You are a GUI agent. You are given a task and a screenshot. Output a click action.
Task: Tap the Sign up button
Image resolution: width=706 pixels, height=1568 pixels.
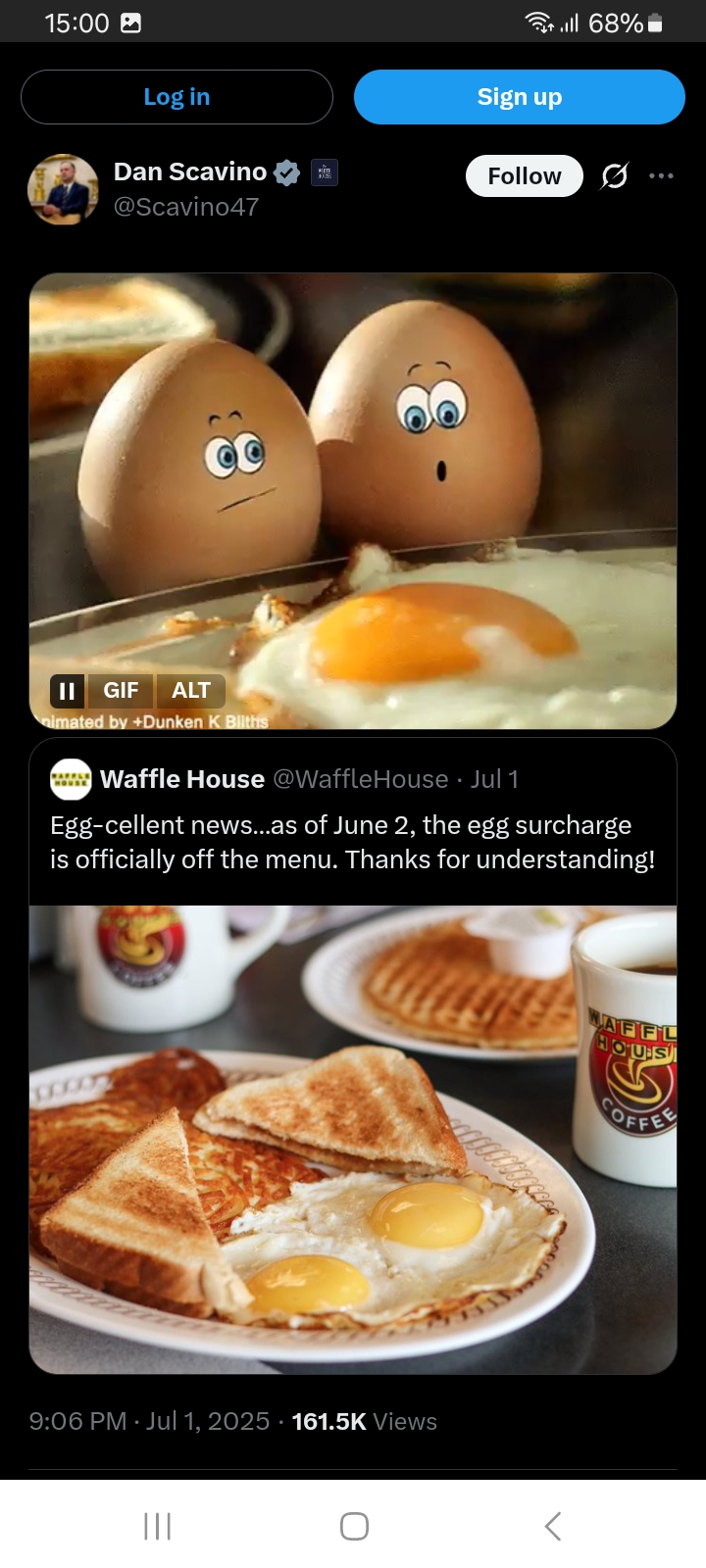pyautogui.click(x=520, y=97)
